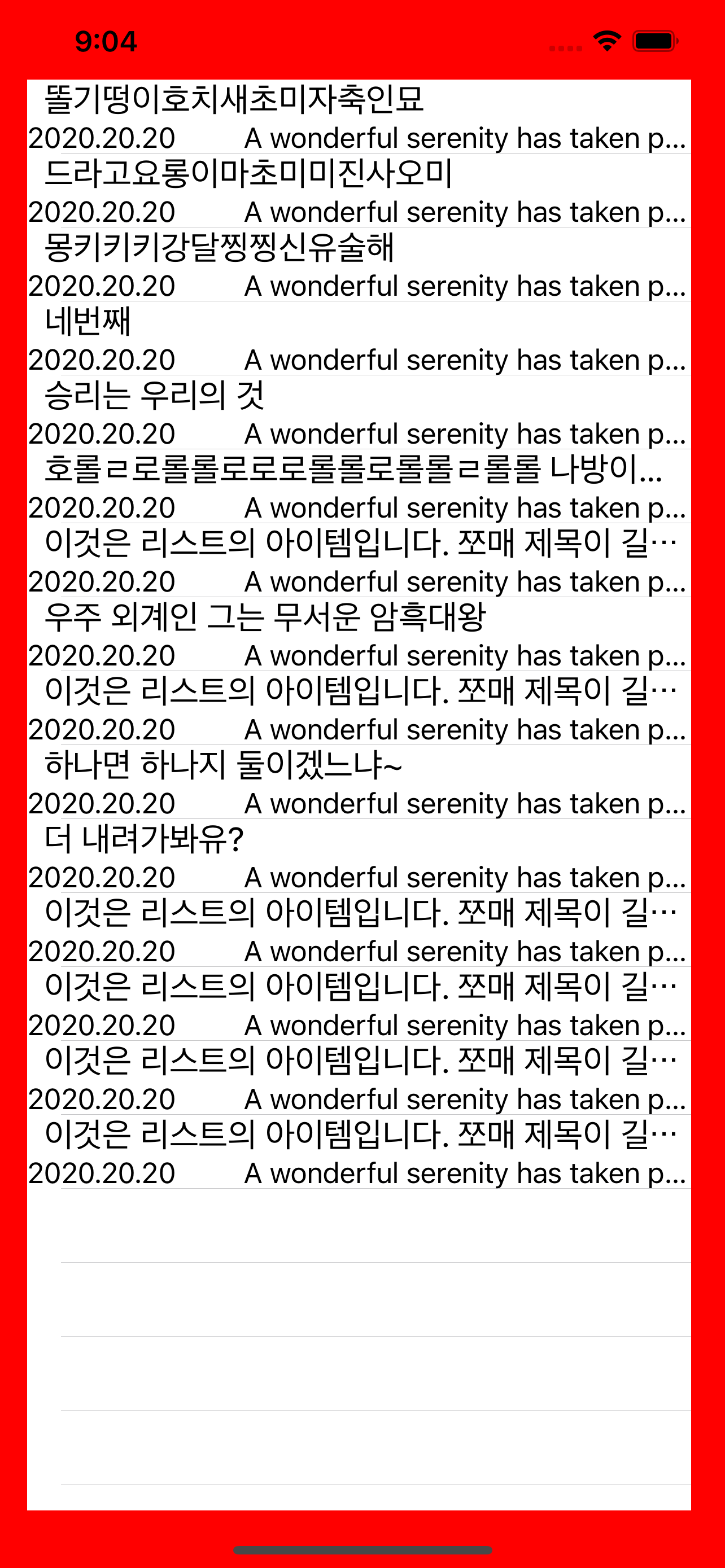This screenshot has width=725, height=1568.
Task: Tap the row 하나면 하나지 둘이겠느냐~
Action: (359, 782)
